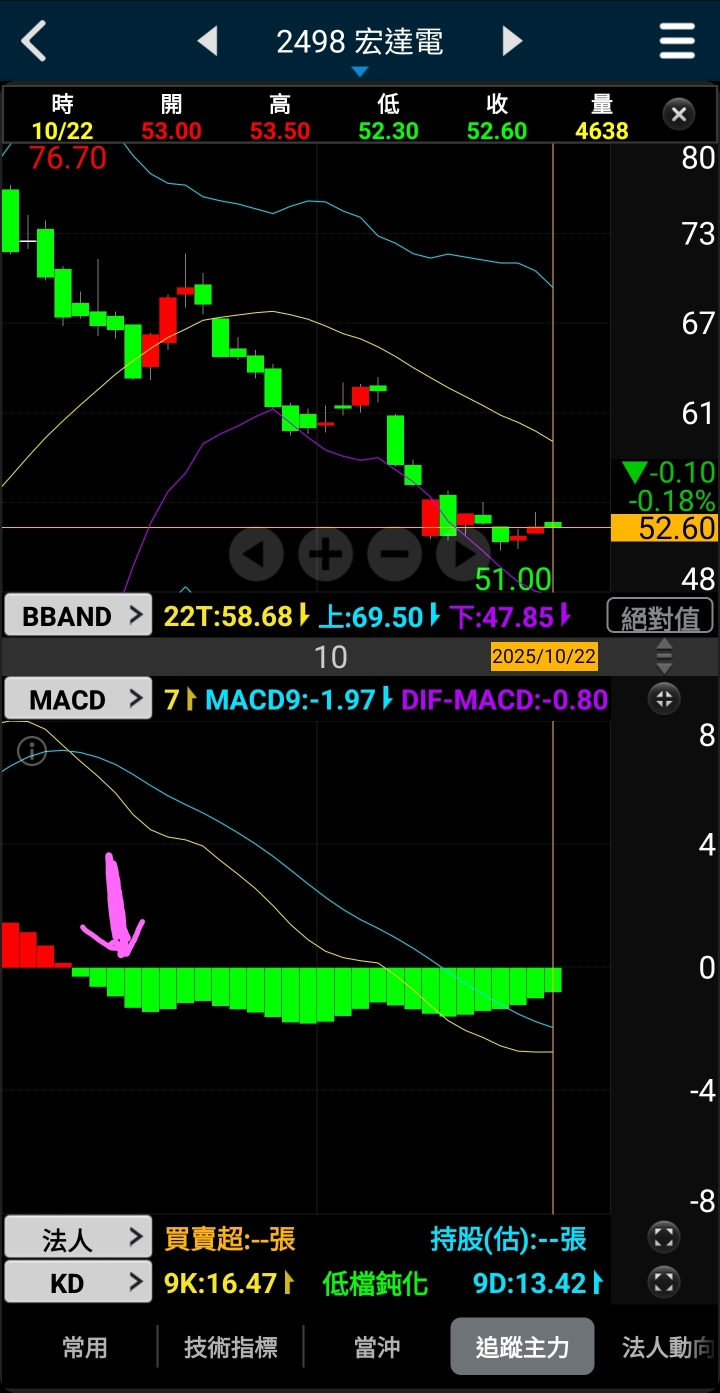720x1393 pixels.
Task: Zoom in the chart with plus
Action: (x=326, y=553)
